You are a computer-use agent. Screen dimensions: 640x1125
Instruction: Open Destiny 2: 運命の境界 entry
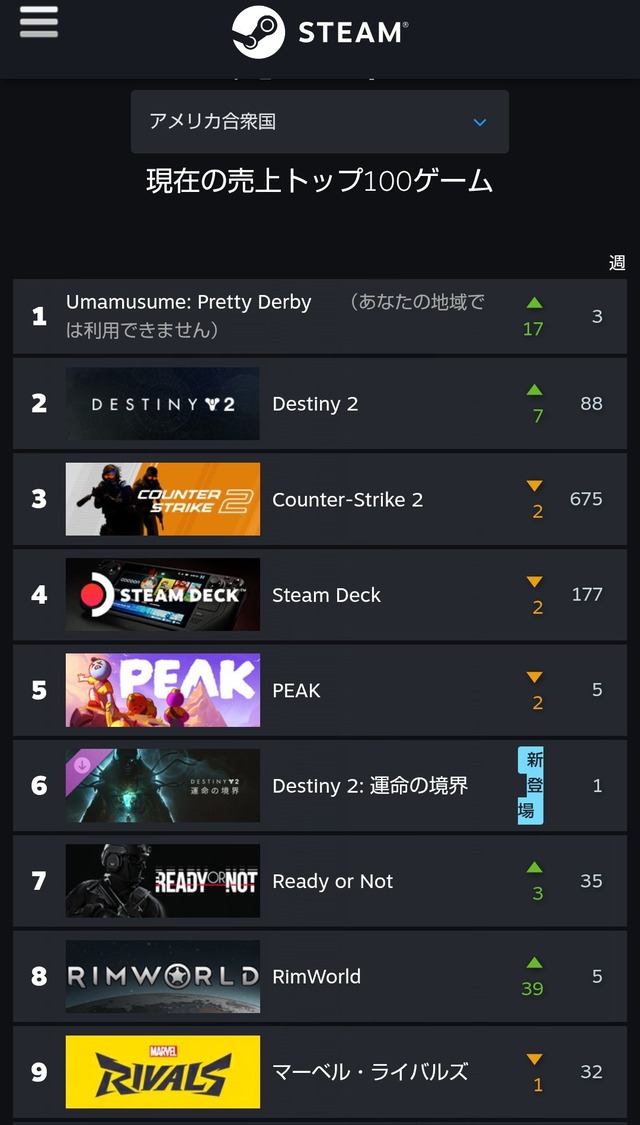tap(369, 785)
